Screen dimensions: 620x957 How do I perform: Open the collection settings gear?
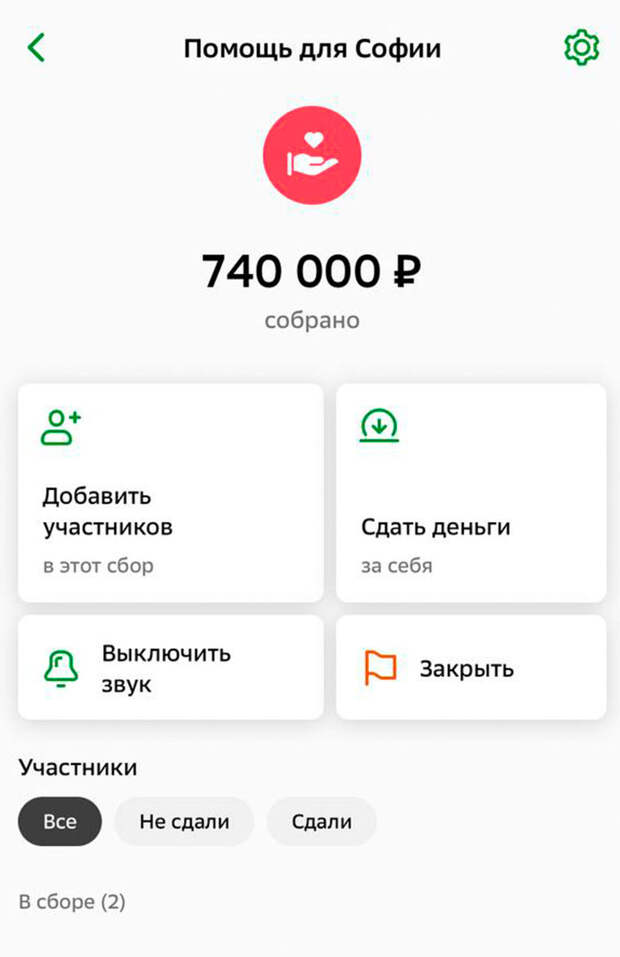coord(581,48)
